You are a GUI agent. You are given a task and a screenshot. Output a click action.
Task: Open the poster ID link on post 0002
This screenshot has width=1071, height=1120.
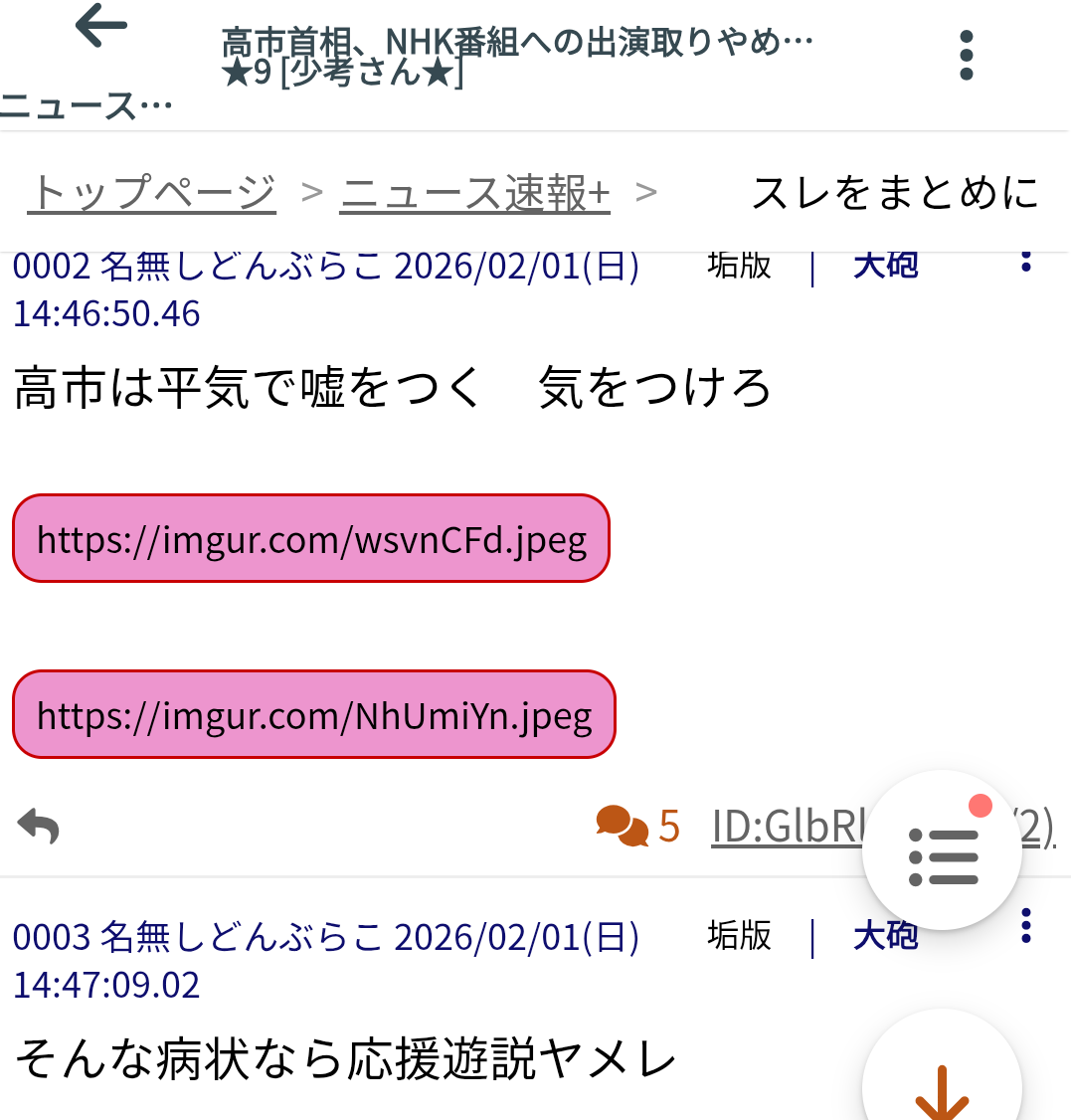pos(786,827)
